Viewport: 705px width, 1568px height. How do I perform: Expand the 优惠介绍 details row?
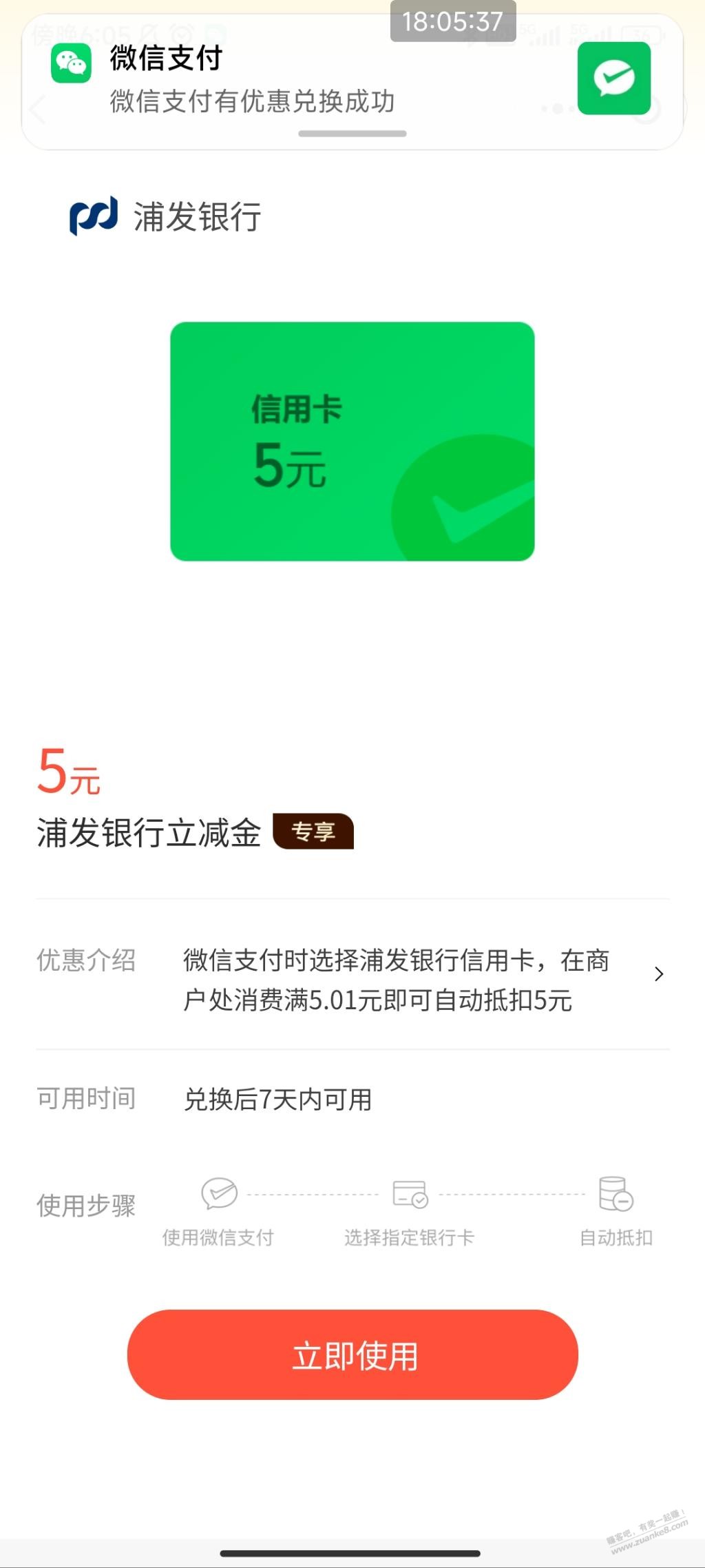(x=658, y=973)
